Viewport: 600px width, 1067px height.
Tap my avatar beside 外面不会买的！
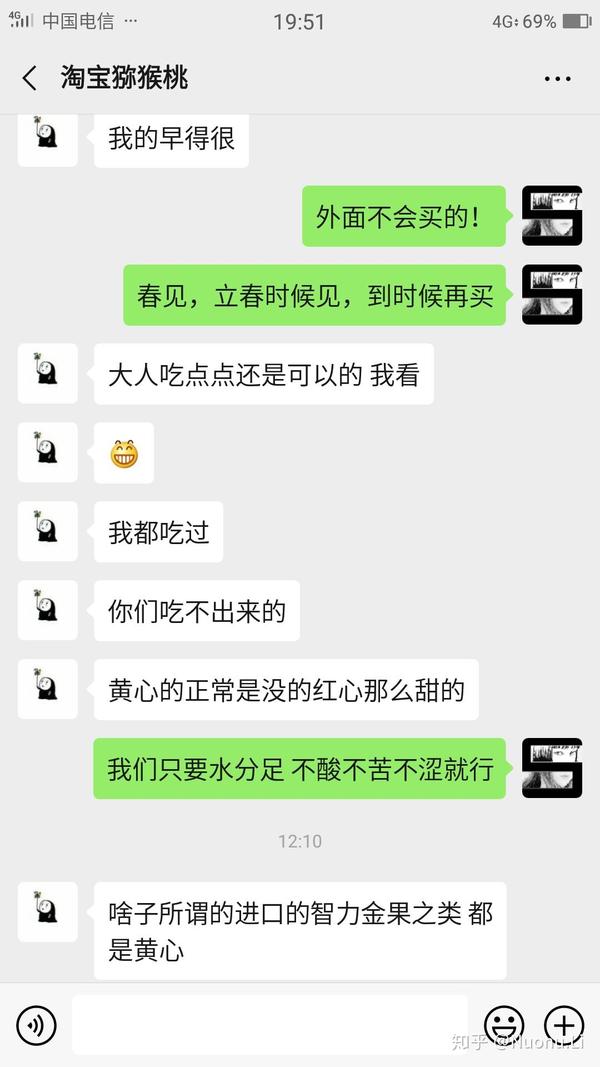coord(552,216)
